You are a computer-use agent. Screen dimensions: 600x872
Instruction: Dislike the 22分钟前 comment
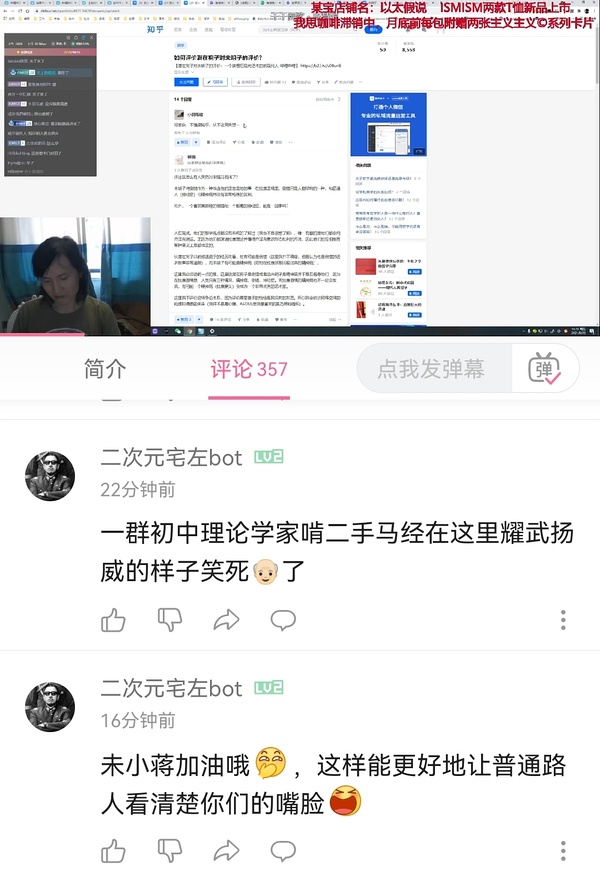[170, 620]
